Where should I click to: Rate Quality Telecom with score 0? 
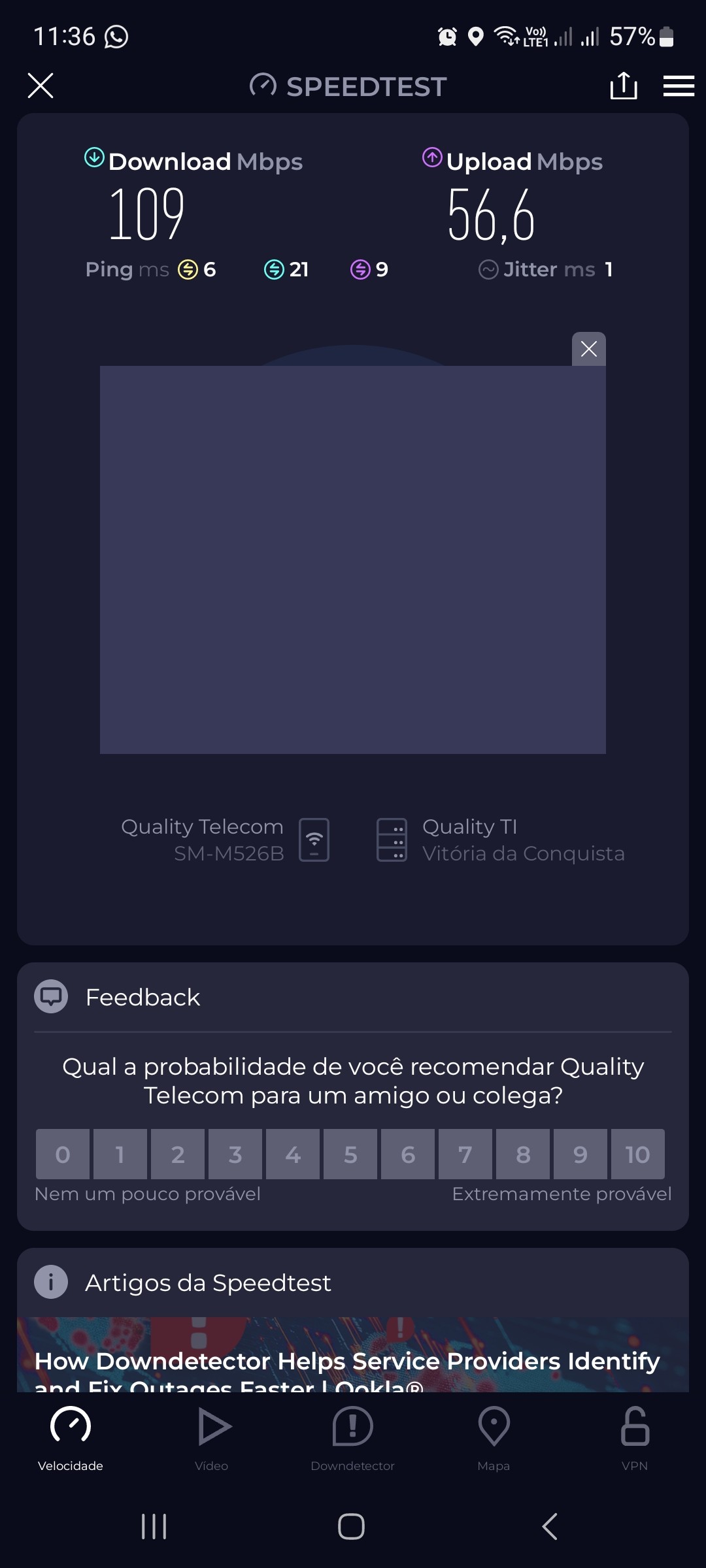tap(63, 1154)
